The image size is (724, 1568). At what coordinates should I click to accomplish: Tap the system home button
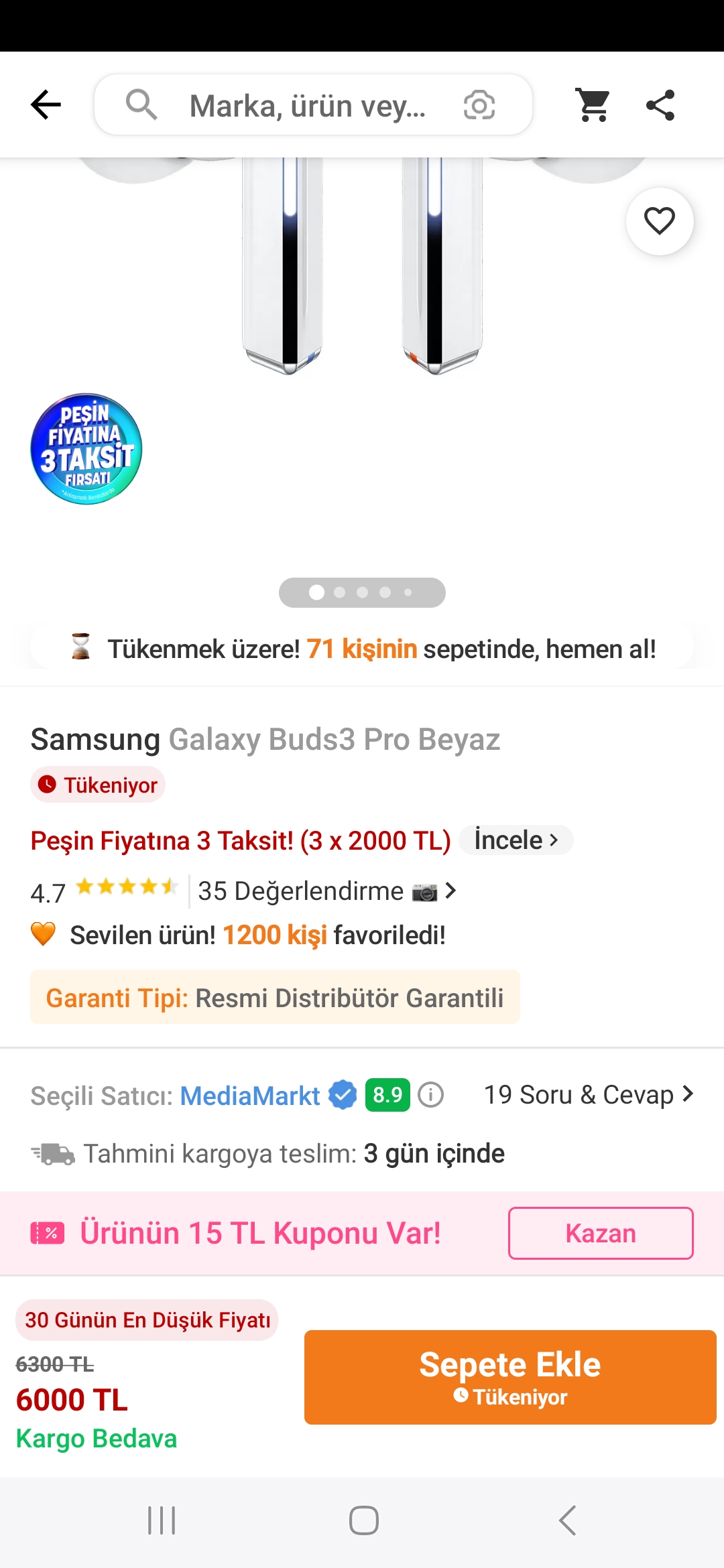click(363, 1520)
